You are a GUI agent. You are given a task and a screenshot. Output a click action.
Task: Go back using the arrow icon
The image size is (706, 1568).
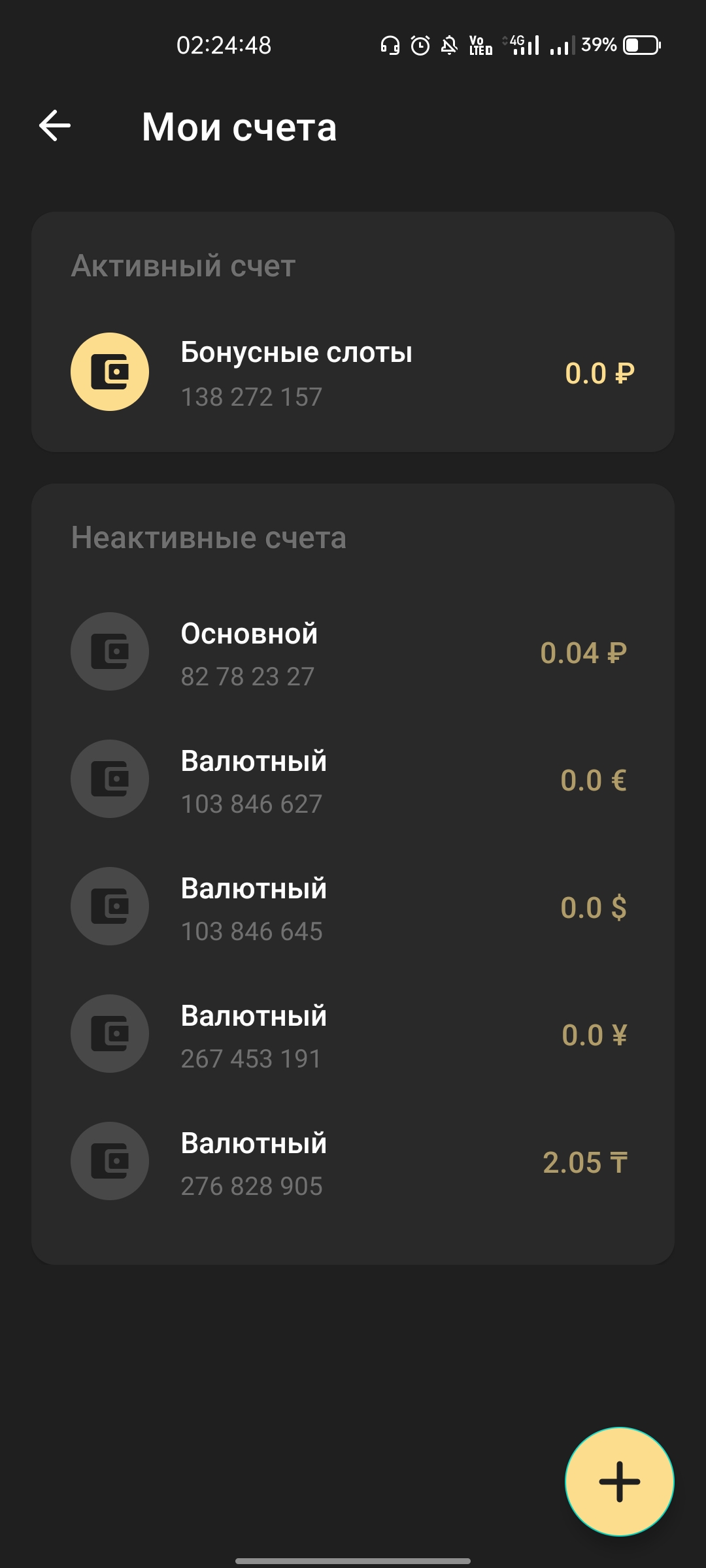tap(55, 125)
